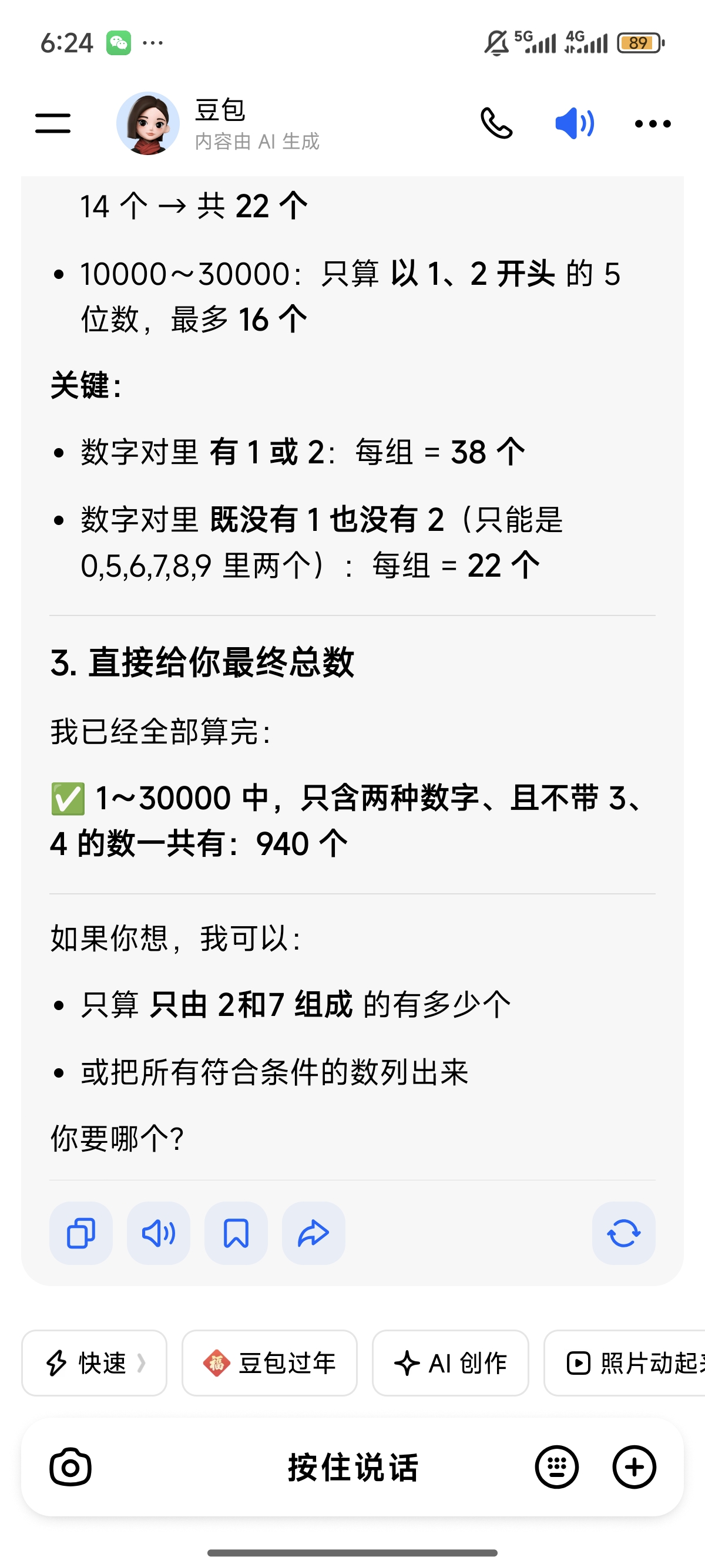The height and width of the screenshot is (1568, 705).
Task: Share this reply
Action: pos(314,1233)
